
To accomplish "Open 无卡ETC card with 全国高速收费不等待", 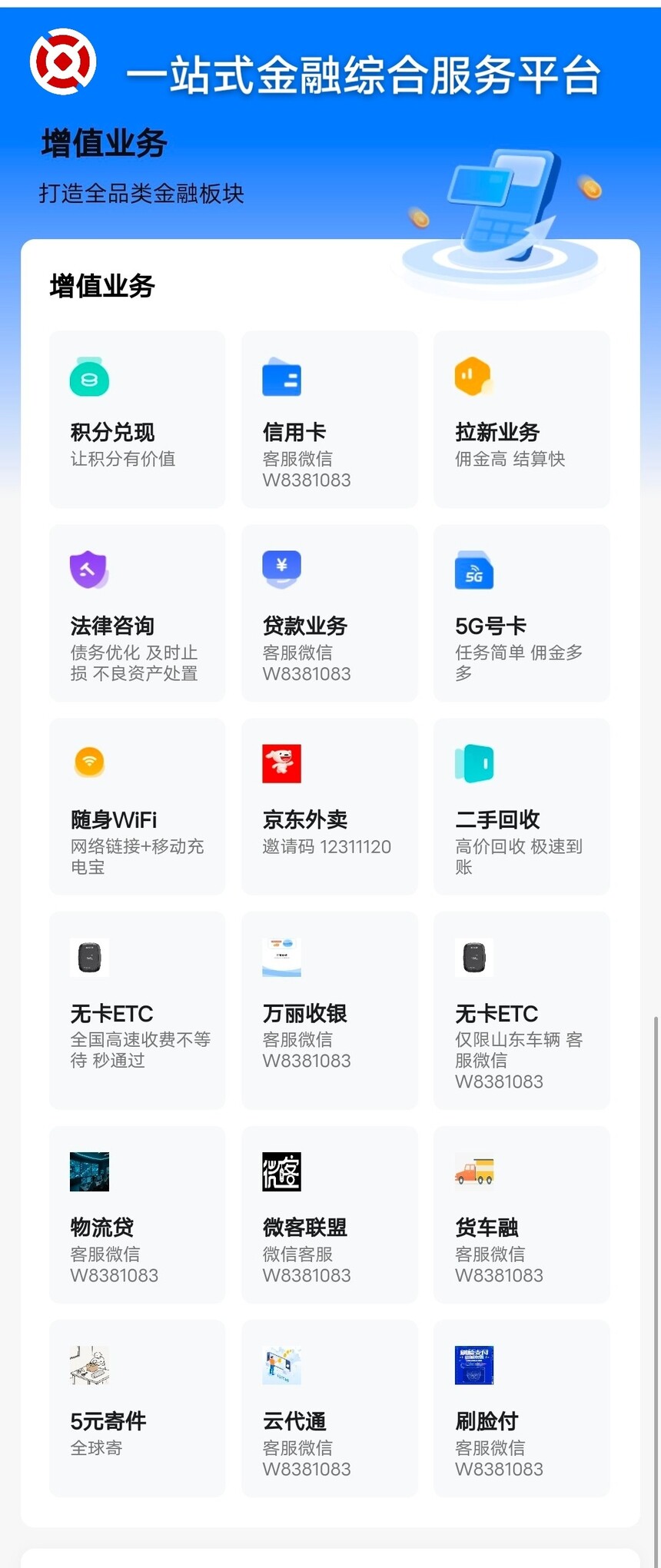I will pos(137,1010).
